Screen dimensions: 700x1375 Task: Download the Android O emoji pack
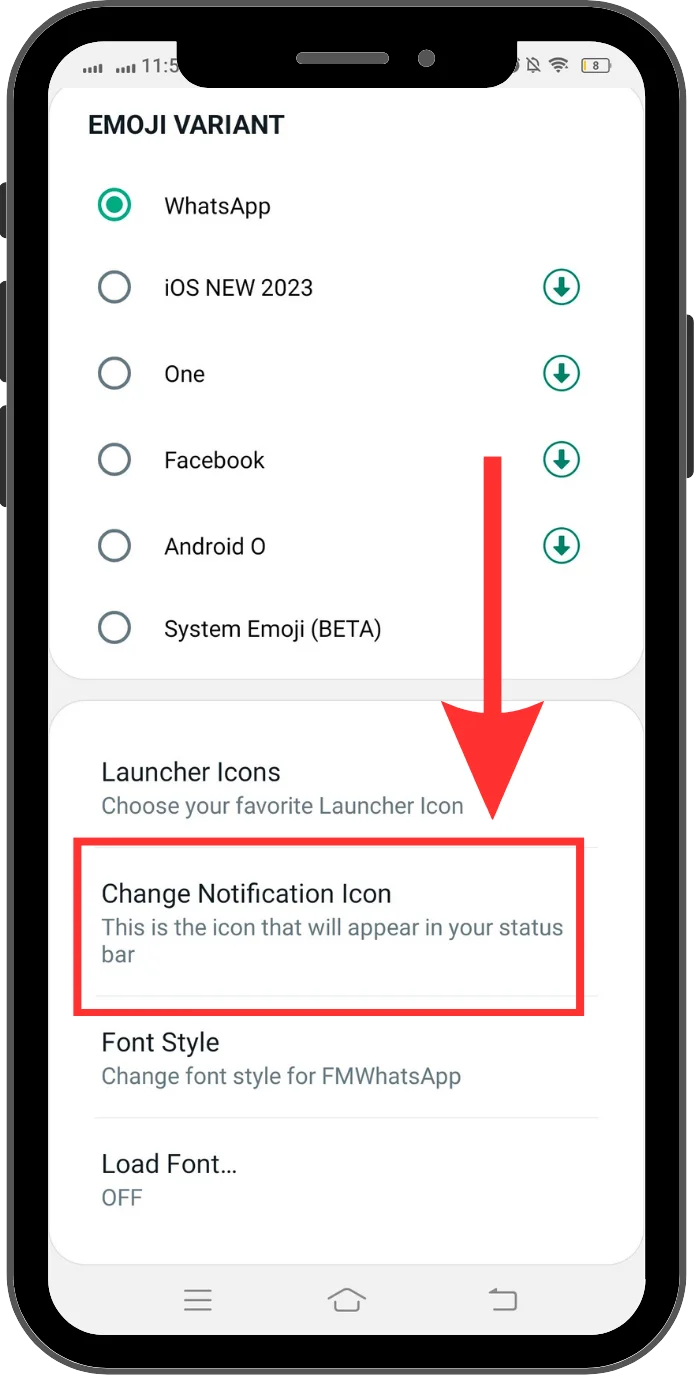click(561, 546)
